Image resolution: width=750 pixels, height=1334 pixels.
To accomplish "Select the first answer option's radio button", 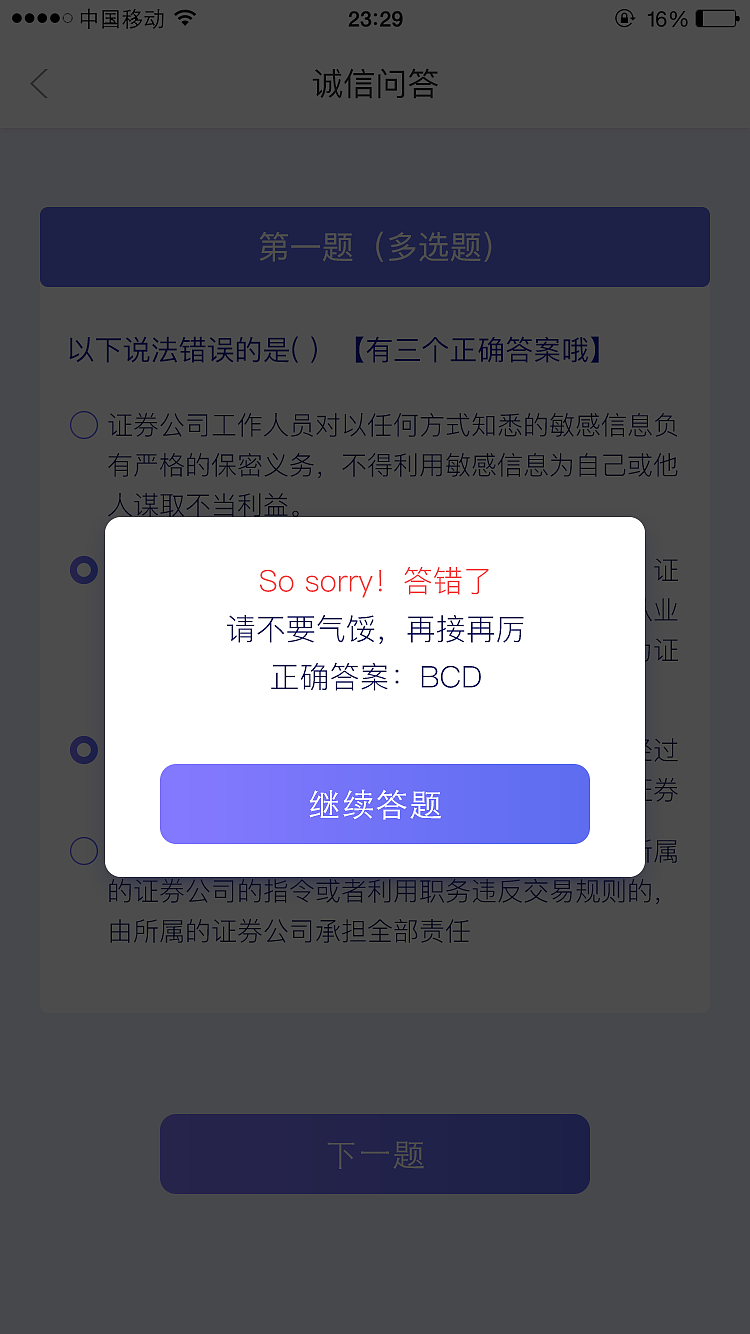I will point(84,425).
